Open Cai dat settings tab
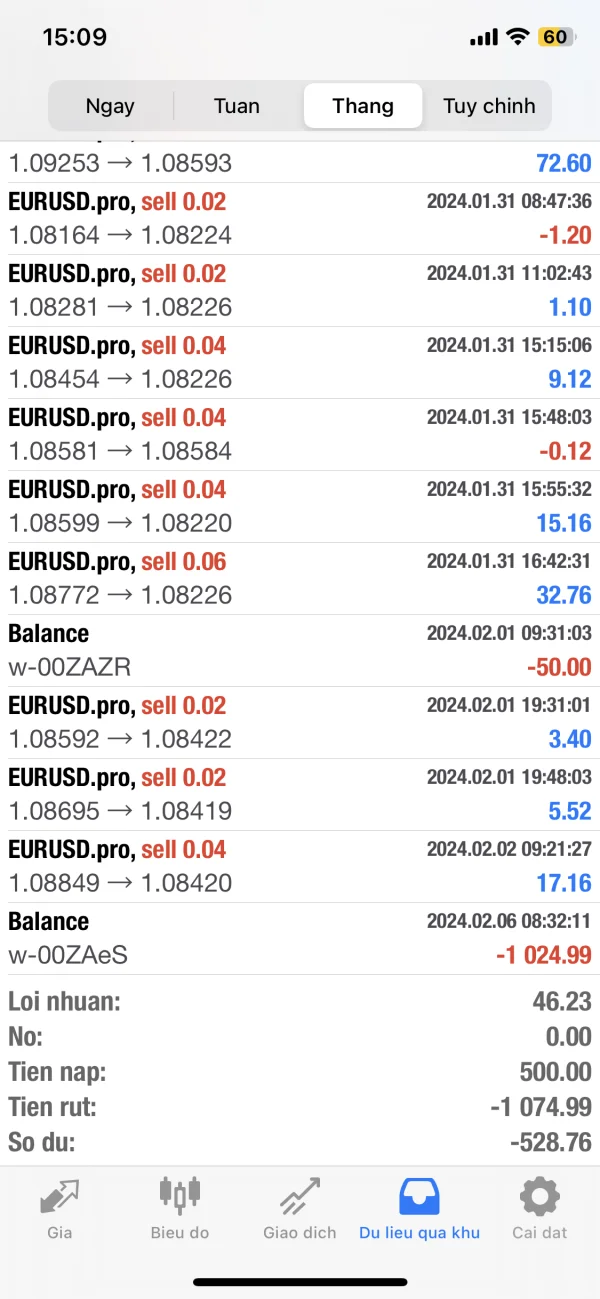 click(540, 1207)
